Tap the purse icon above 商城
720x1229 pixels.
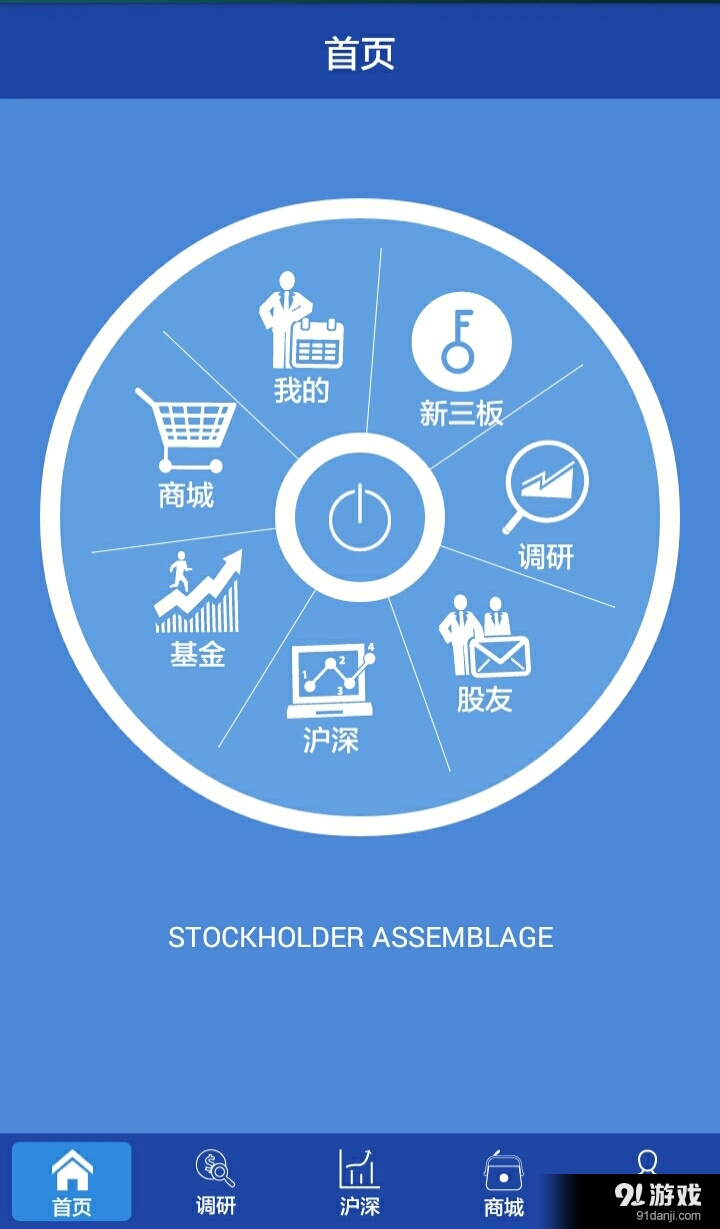pos(501,1166)
